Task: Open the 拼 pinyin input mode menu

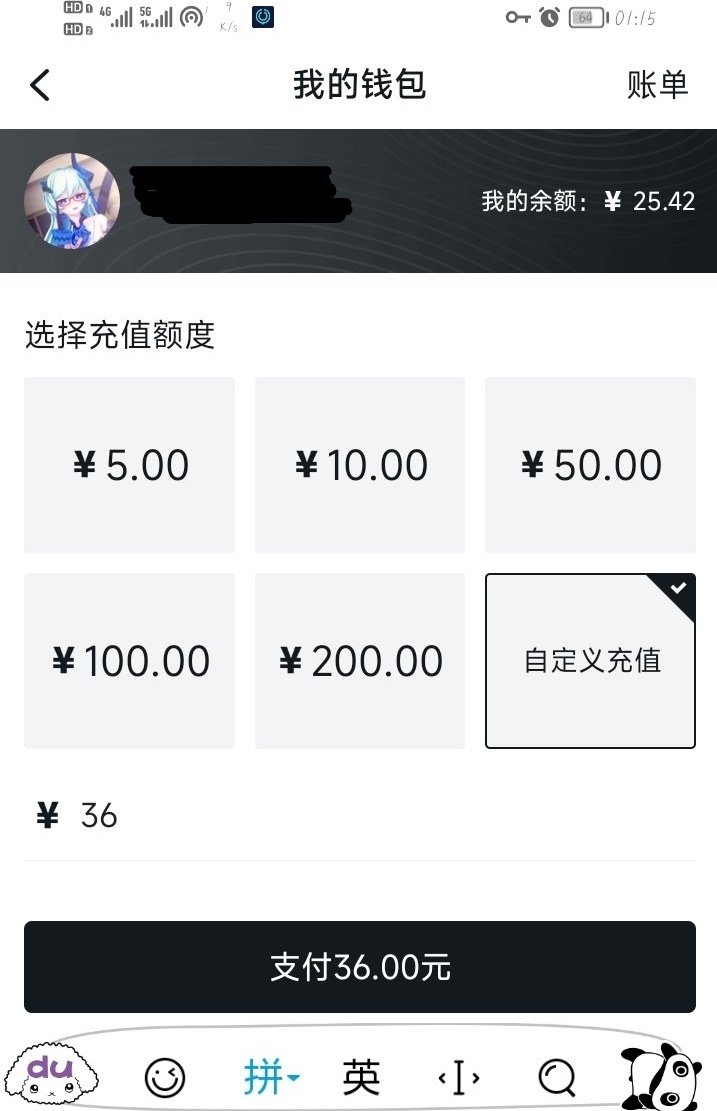Action: 270,1077
